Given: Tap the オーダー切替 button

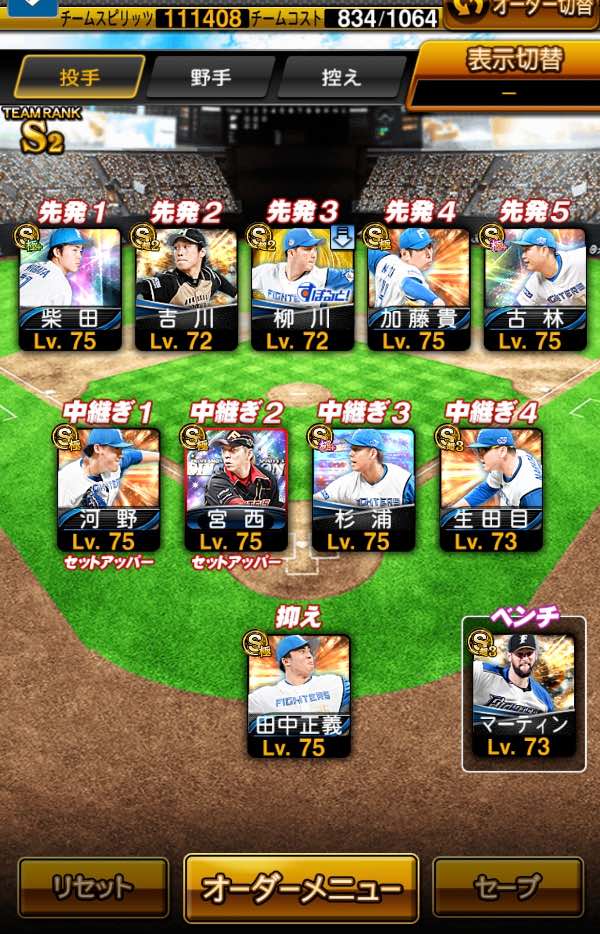Looking at the screenshot, I should 520,12.
